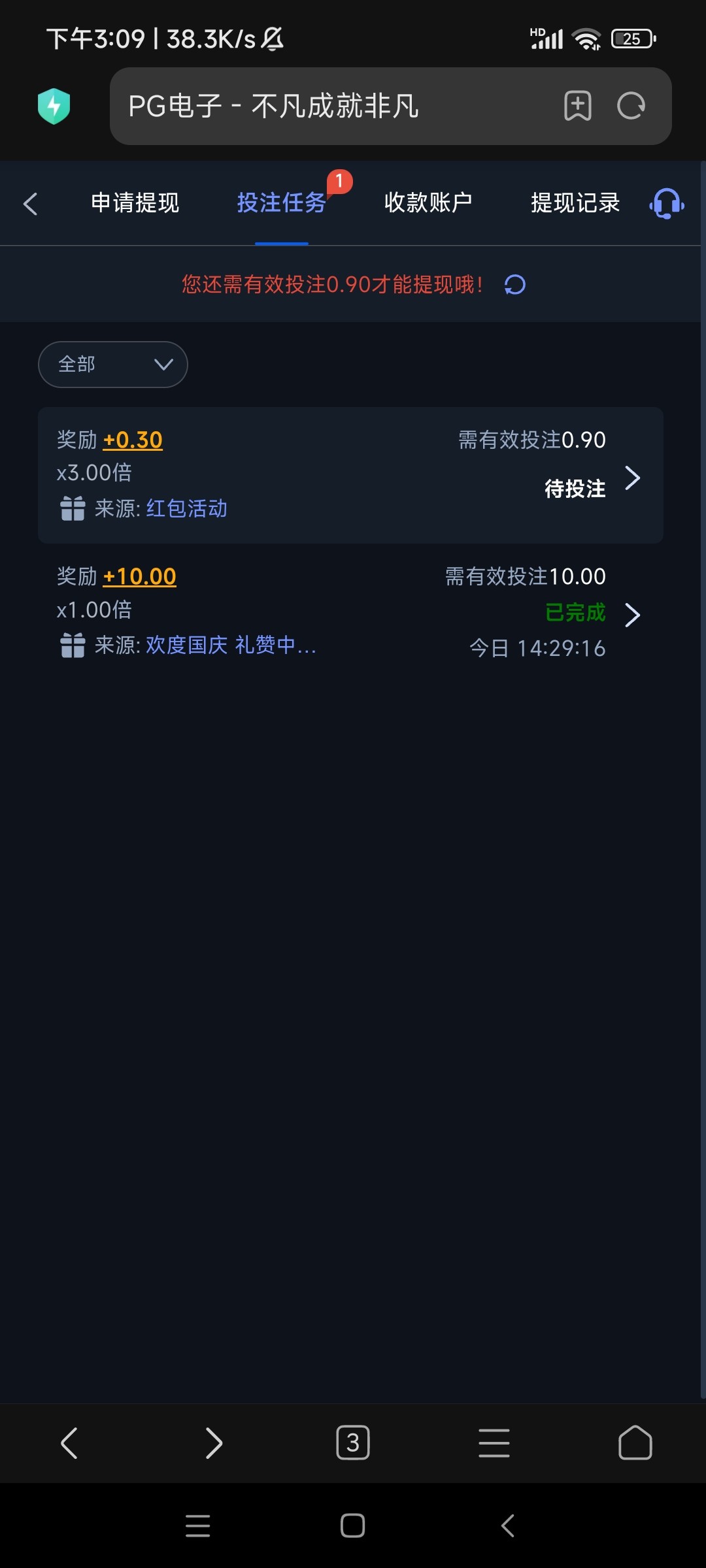Viewport: 706px width, 1568px height.
Task: Go to the browser home page
Action: click(x=635, y=1443)
